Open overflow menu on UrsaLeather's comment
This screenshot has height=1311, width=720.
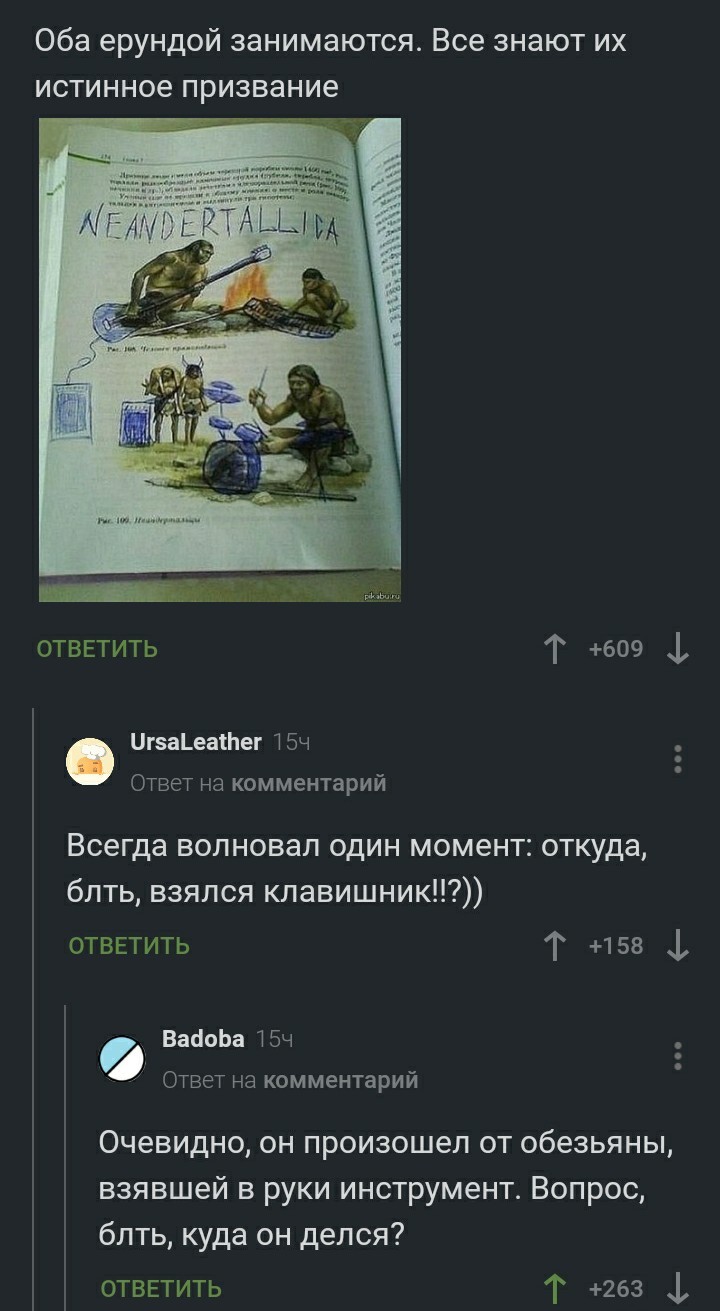pos(678,759)
